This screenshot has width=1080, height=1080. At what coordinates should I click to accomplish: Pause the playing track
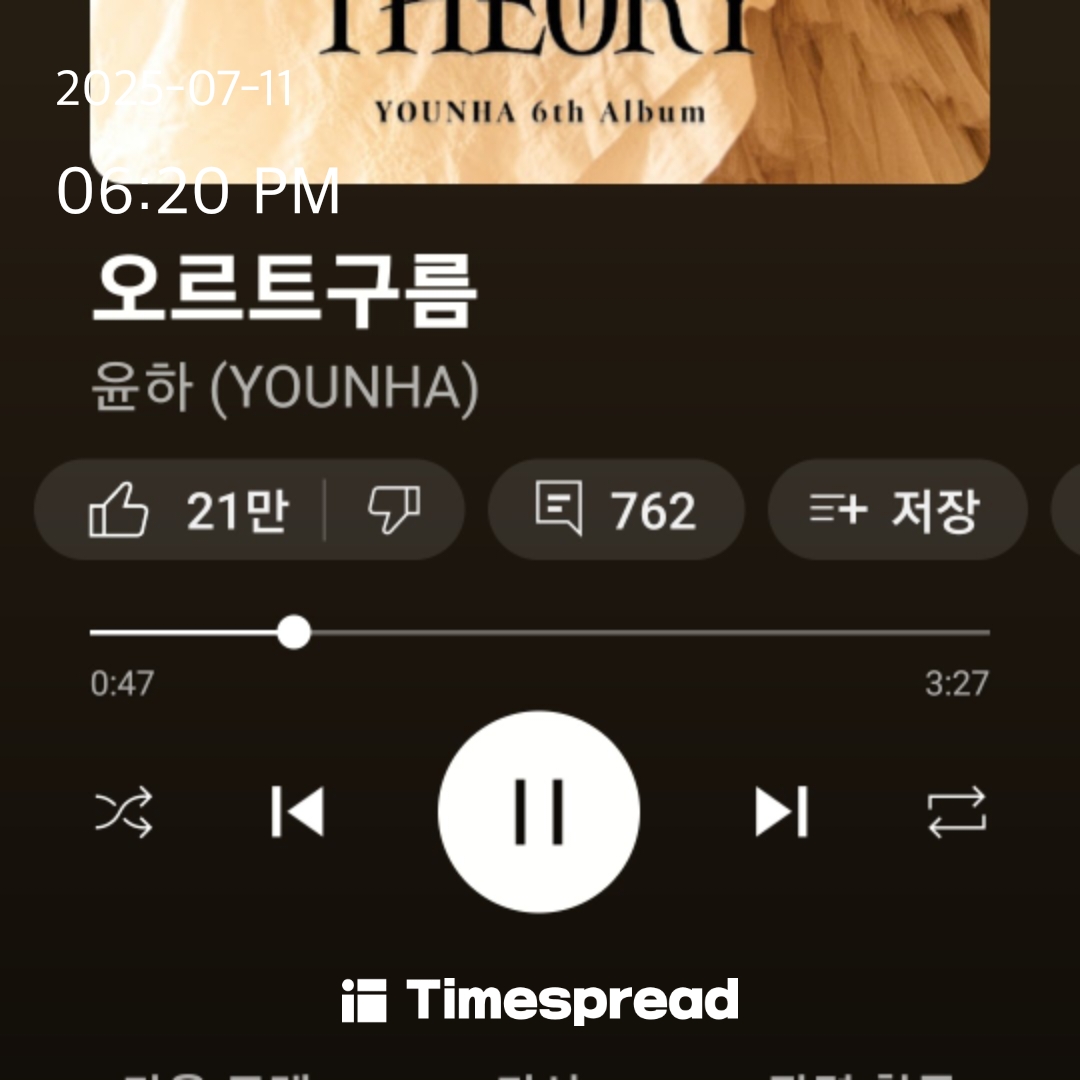click(x=539, y=811)
